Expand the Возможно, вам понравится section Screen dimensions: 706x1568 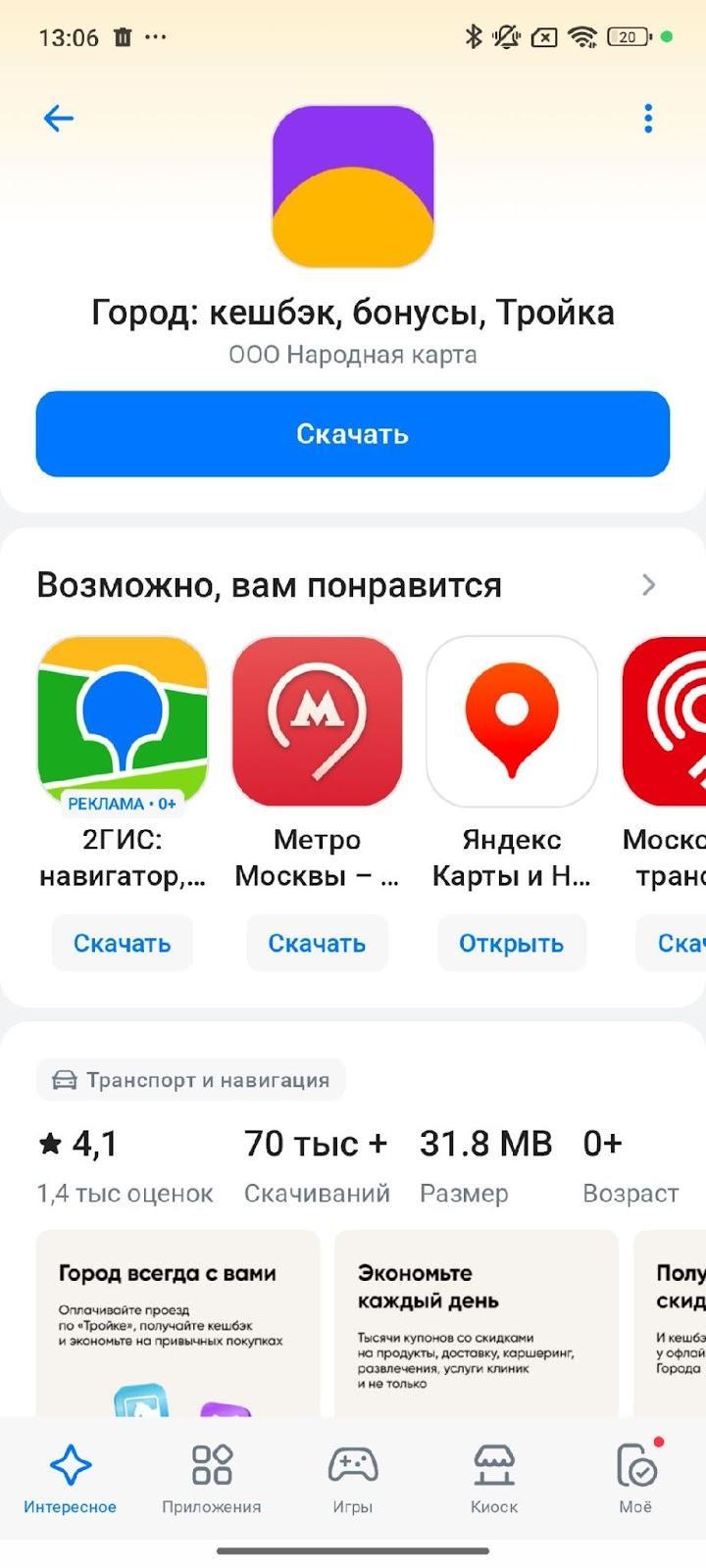click(x=647, y=584)
